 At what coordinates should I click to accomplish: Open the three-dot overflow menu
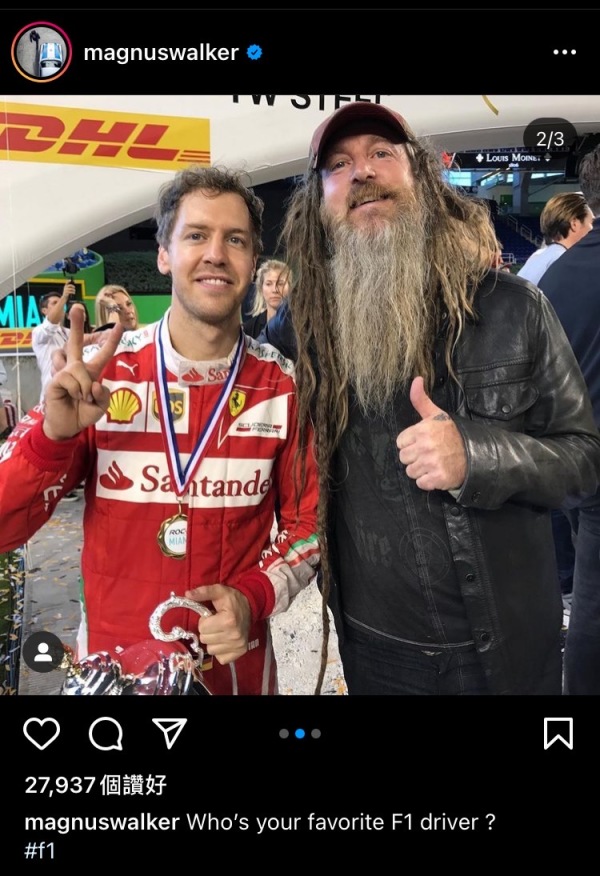(x=564, y=52)
